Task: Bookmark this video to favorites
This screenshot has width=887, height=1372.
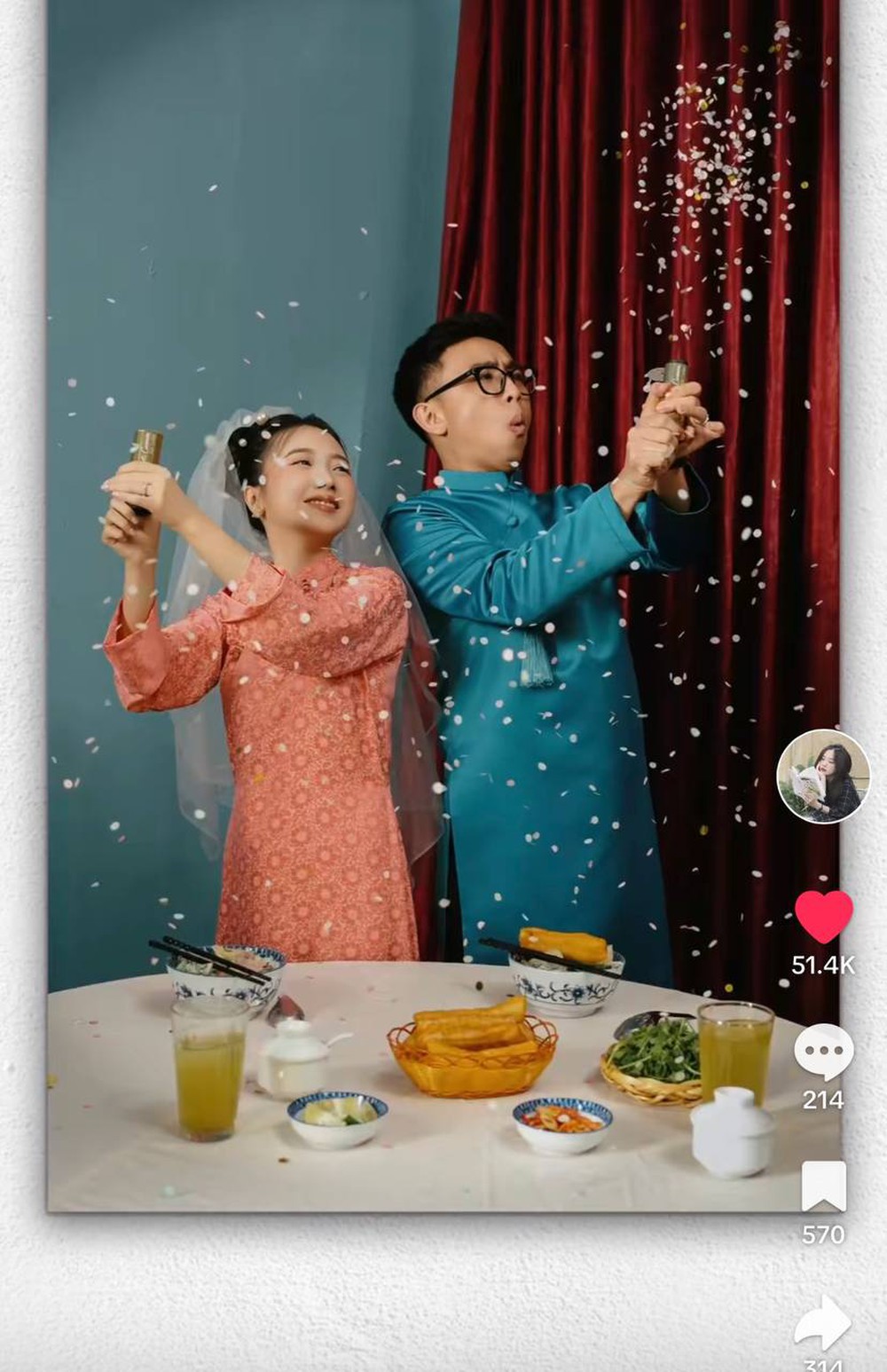Action: pyautogui.click(x=823, y=1187)
